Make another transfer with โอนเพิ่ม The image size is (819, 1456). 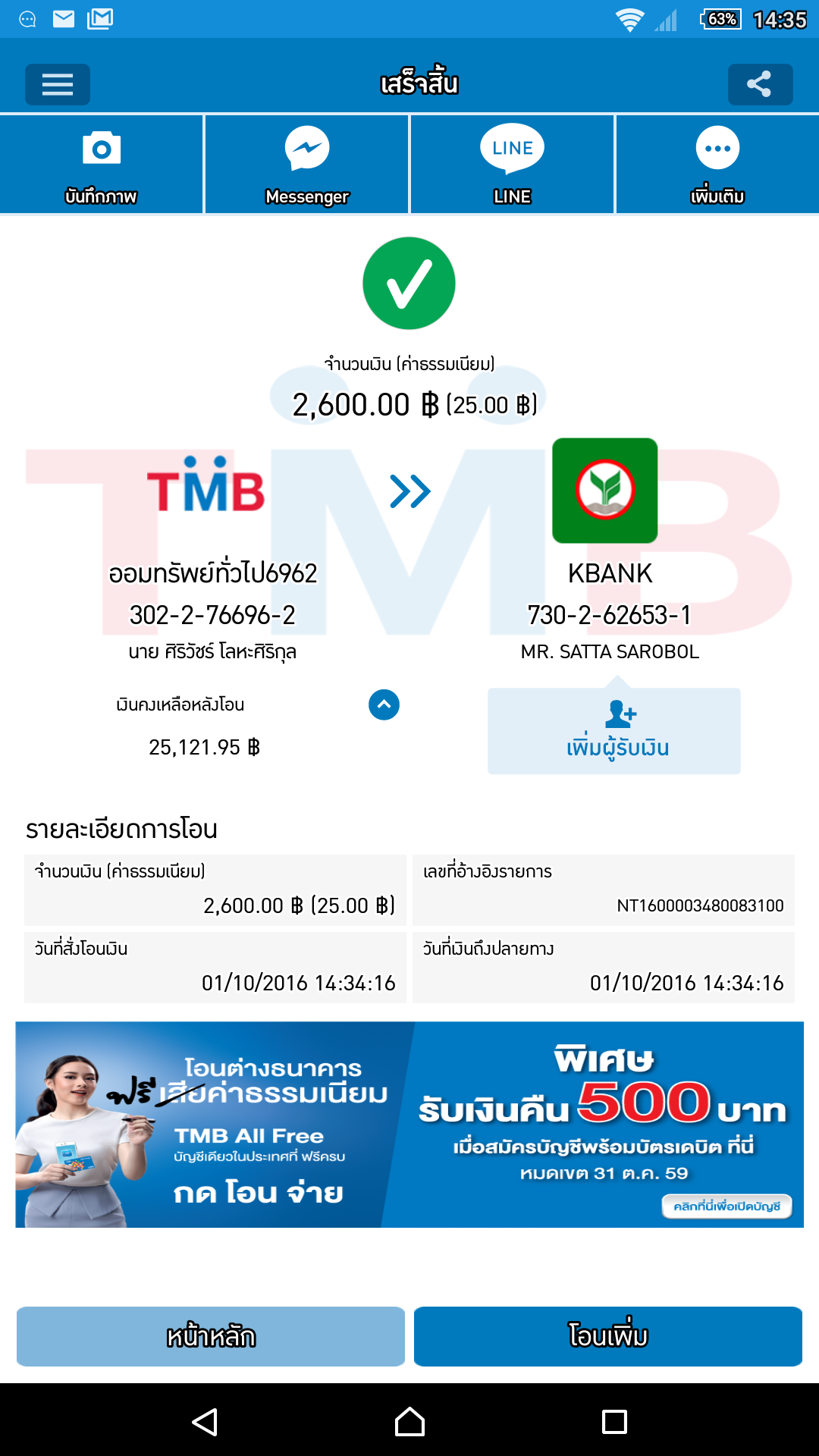[608, 1336]
